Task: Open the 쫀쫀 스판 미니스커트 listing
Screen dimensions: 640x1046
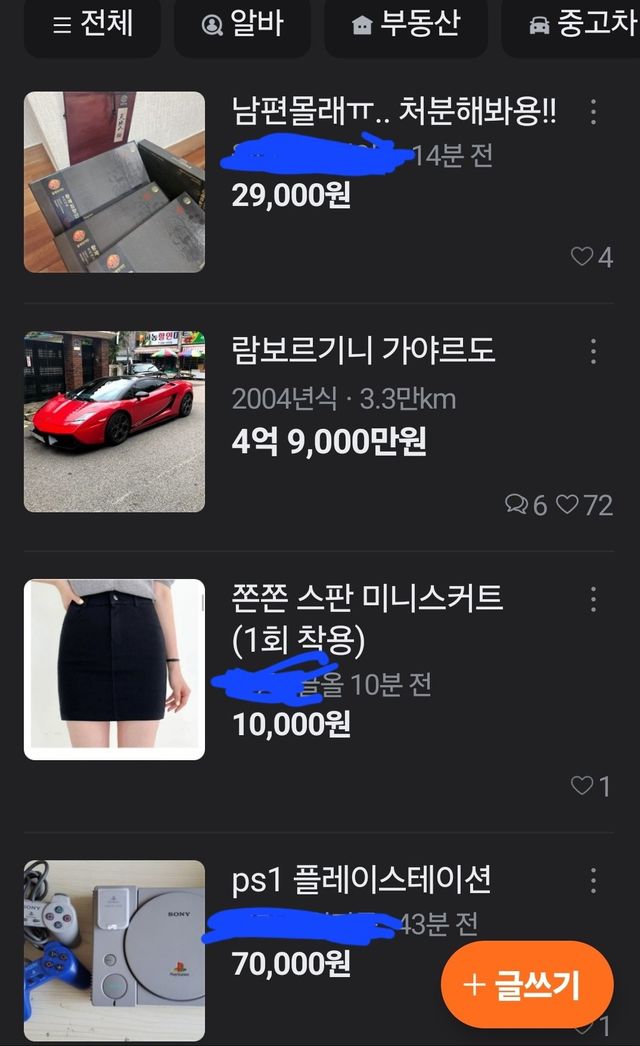Action: pos(367,599)
